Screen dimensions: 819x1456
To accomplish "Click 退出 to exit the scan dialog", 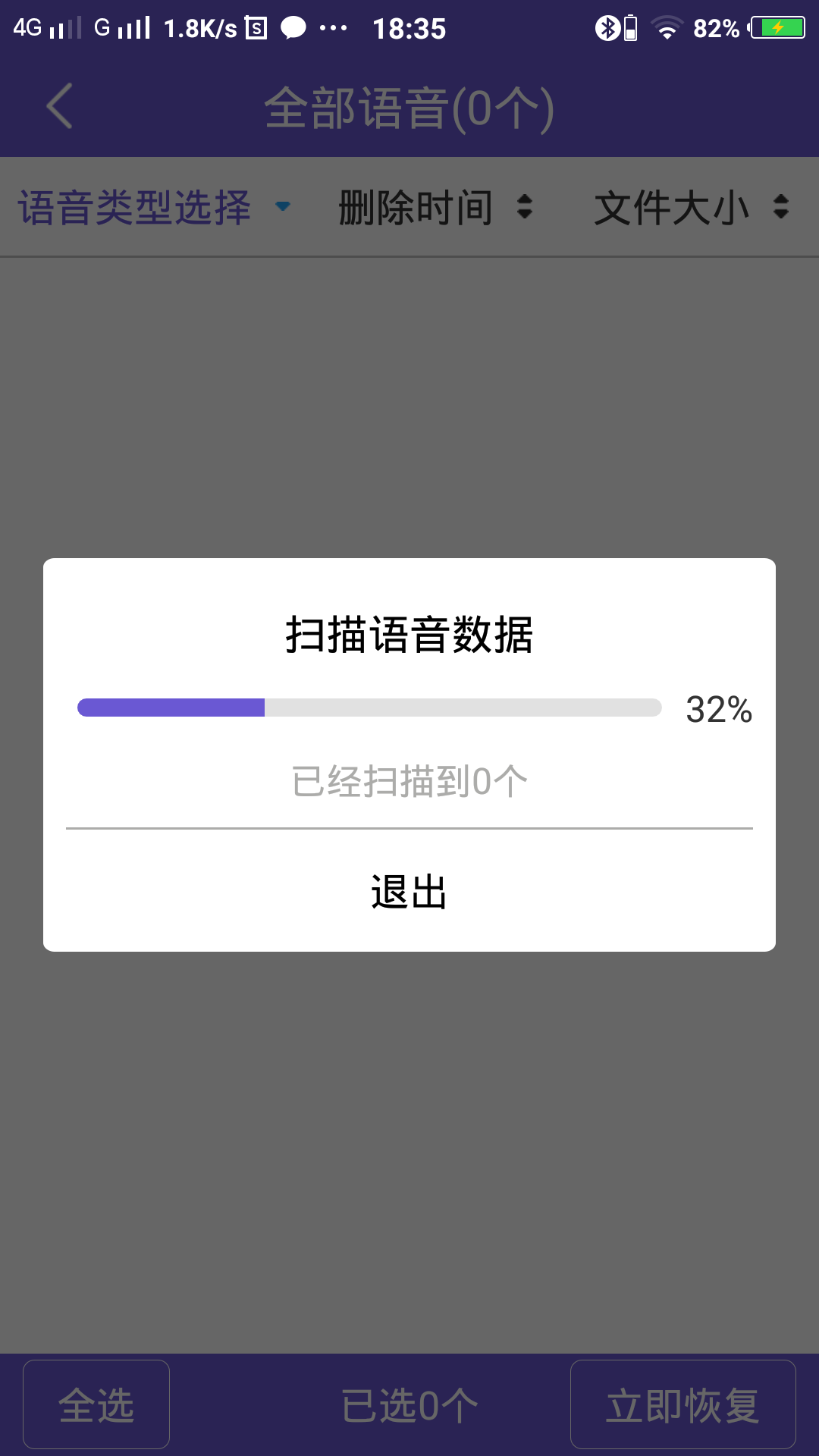I will pos(409,893).
